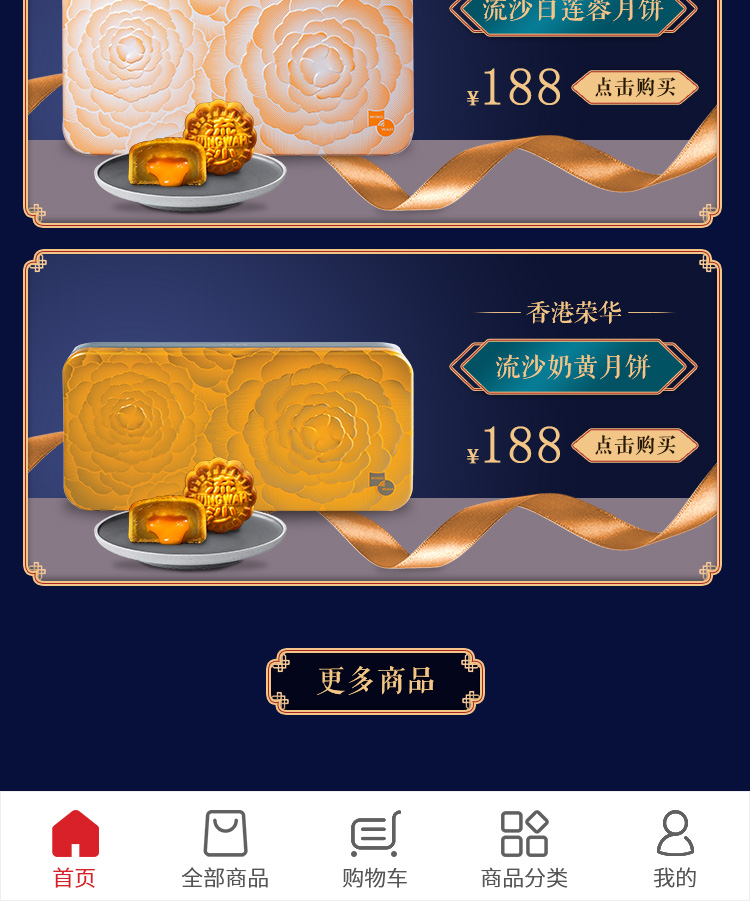The image size is (750, 901).
Task: Open the 我的 tab
Action: [x=675, y=848]
